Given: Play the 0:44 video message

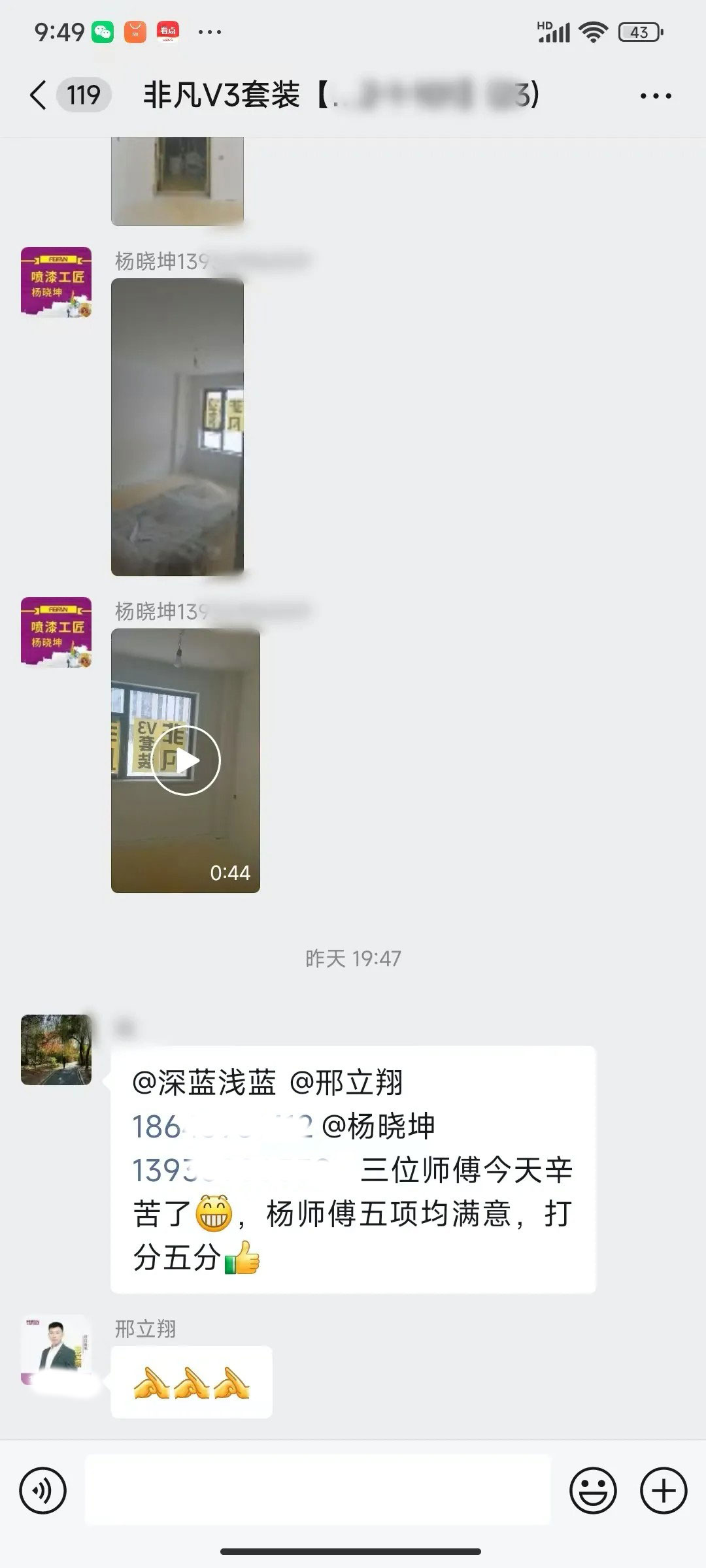Looking at the screenshot, I should (186, 760).
